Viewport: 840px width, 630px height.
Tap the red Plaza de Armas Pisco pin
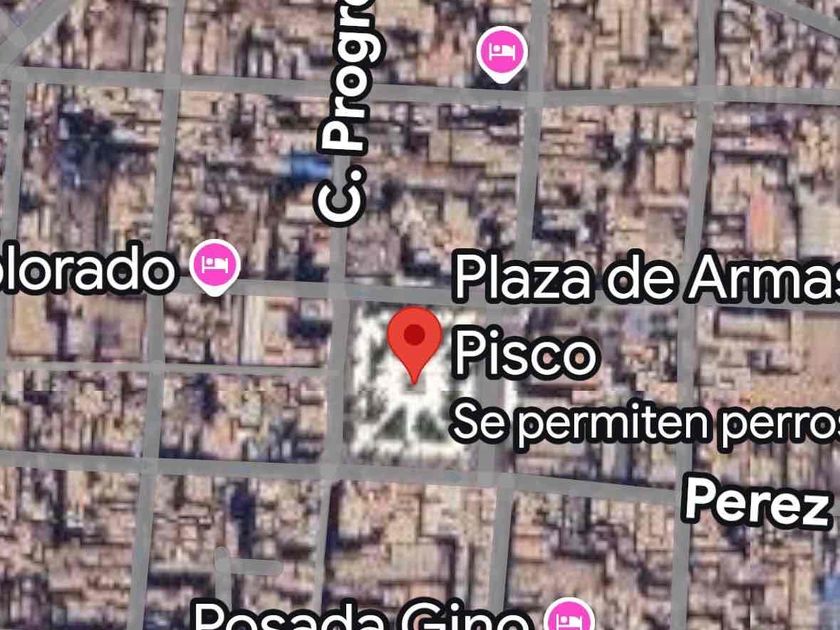pos(414,338)
